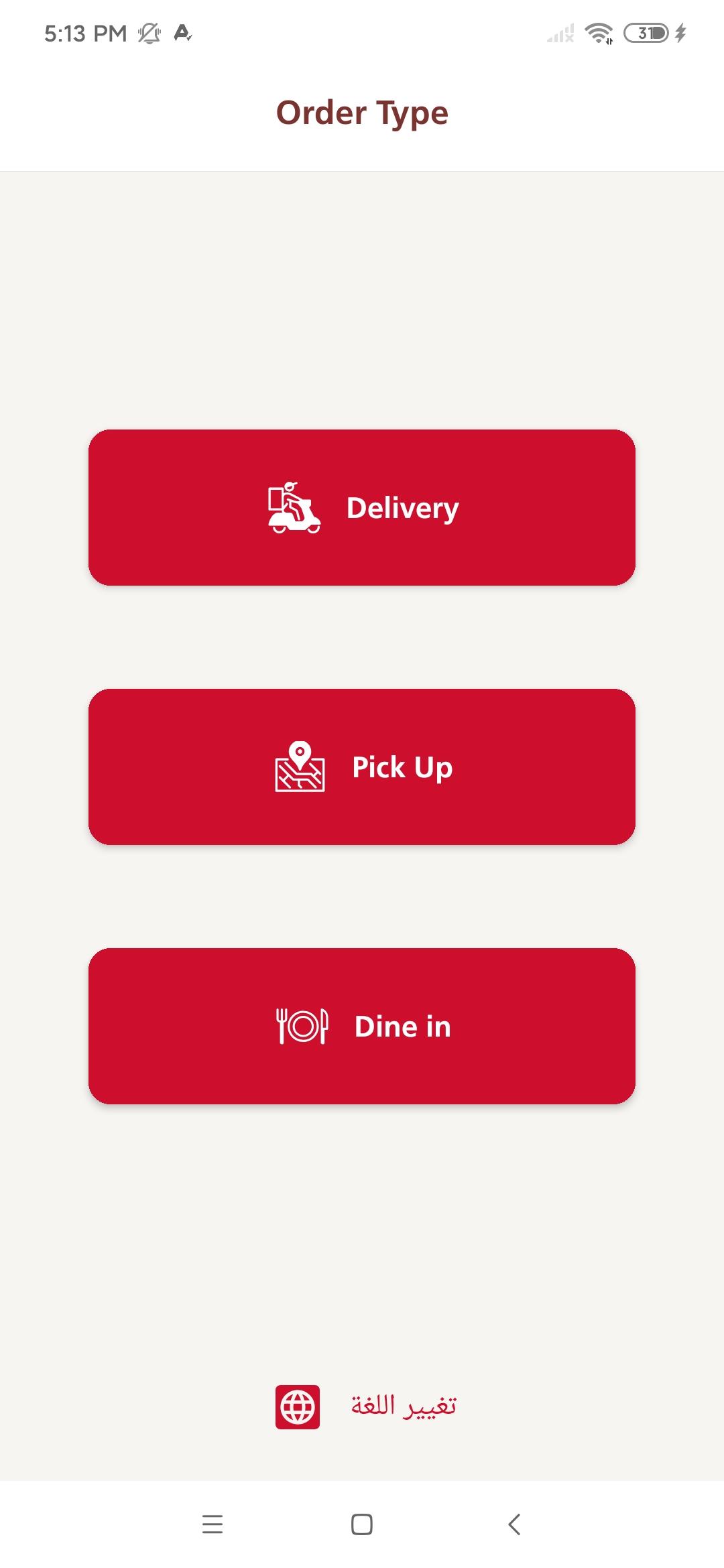
Task: Choose Delivery as the order type
Action: point(362,507)
